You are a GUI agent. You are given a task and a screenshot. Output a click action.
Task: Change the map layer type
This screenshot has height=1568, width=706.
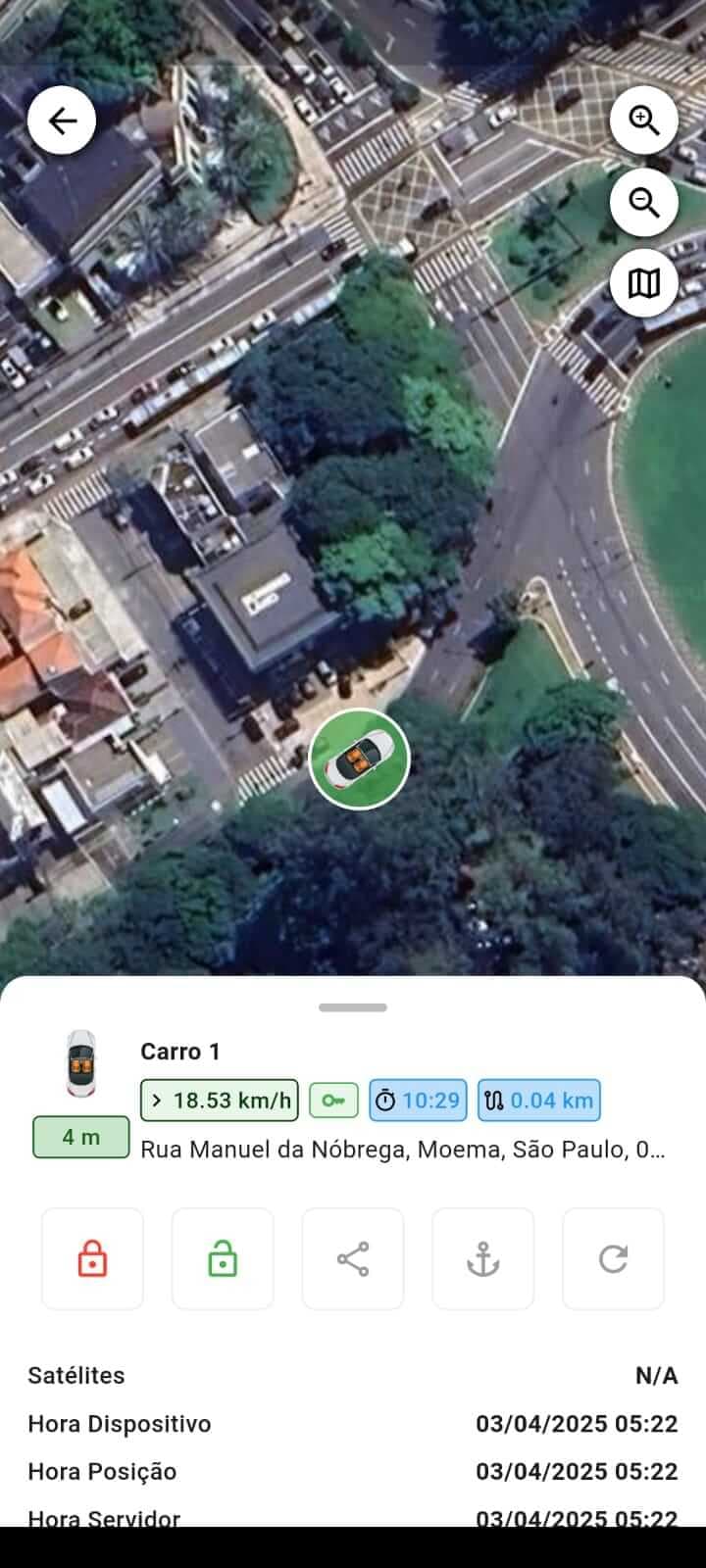point(643,284)
